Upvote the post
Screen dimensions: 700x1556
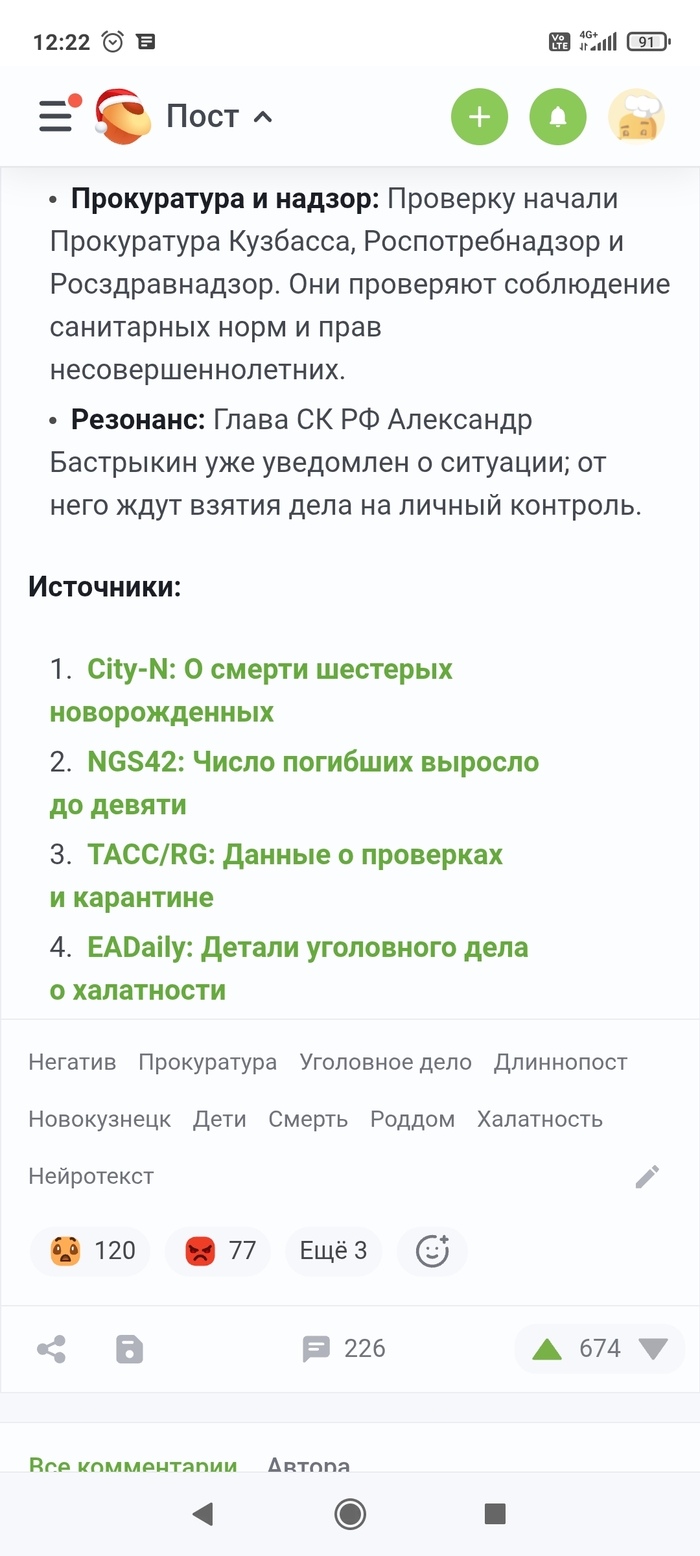tap(547, 1349)
